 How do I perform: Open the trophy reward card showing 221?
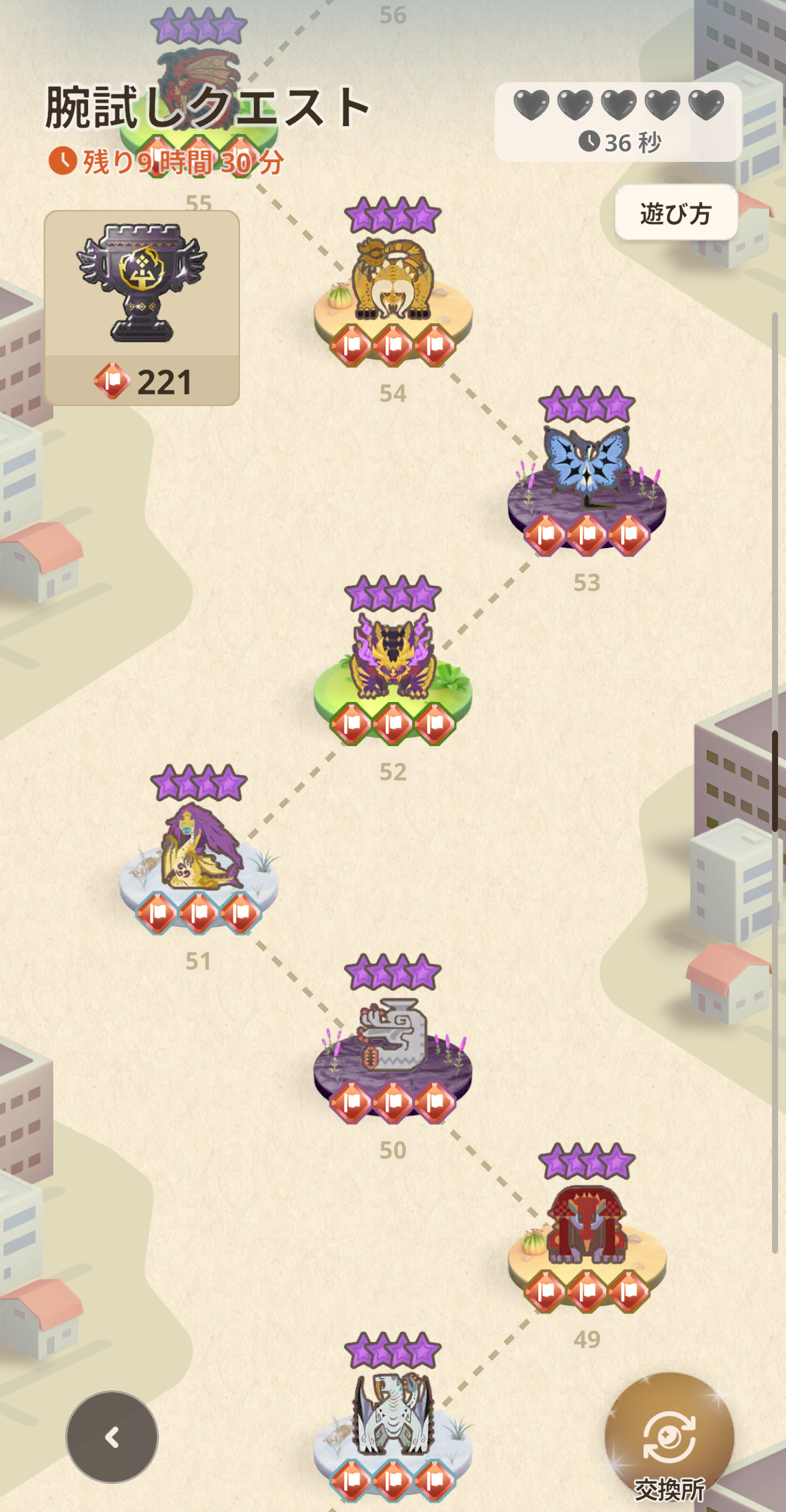142,308
